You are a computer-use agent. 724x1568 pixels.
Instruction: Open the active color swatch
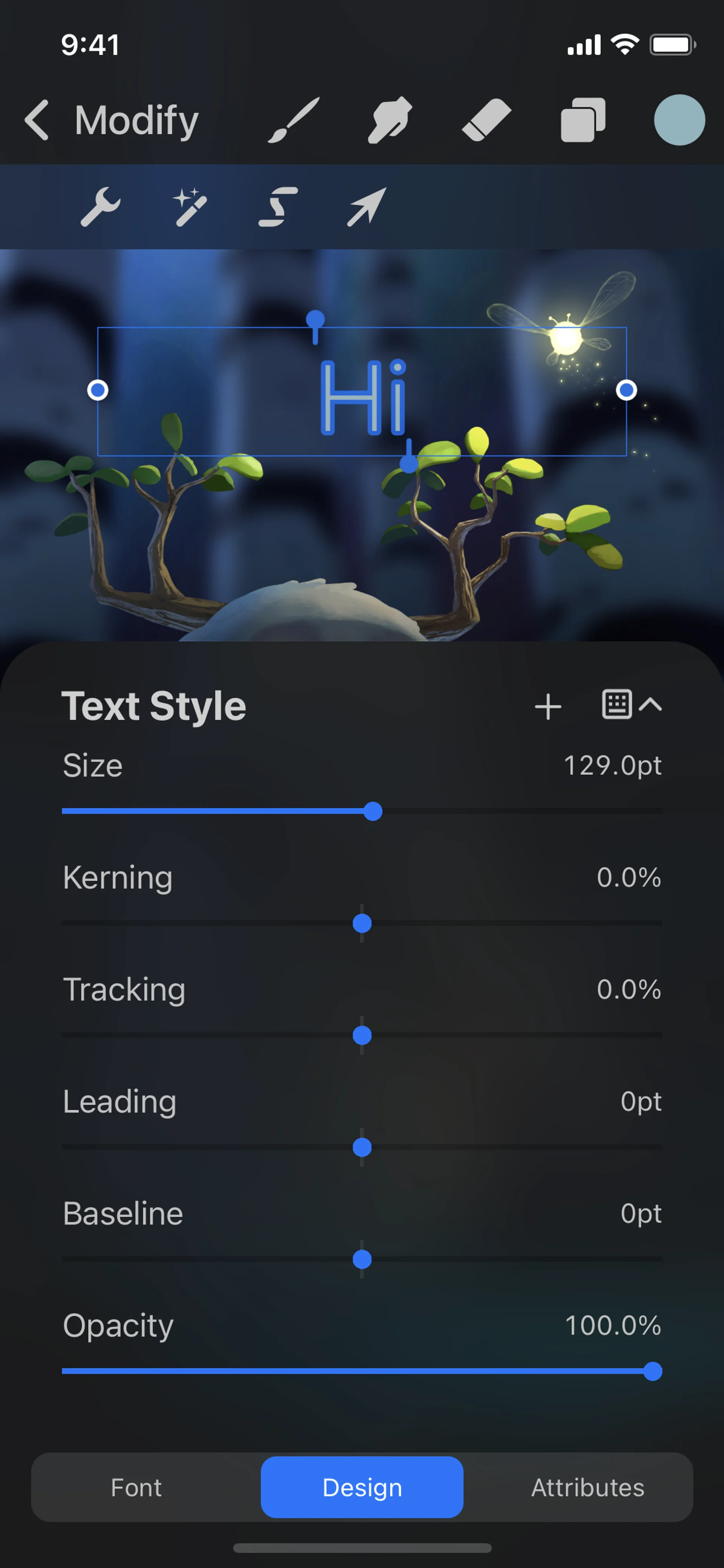click(x=679, y=120)
